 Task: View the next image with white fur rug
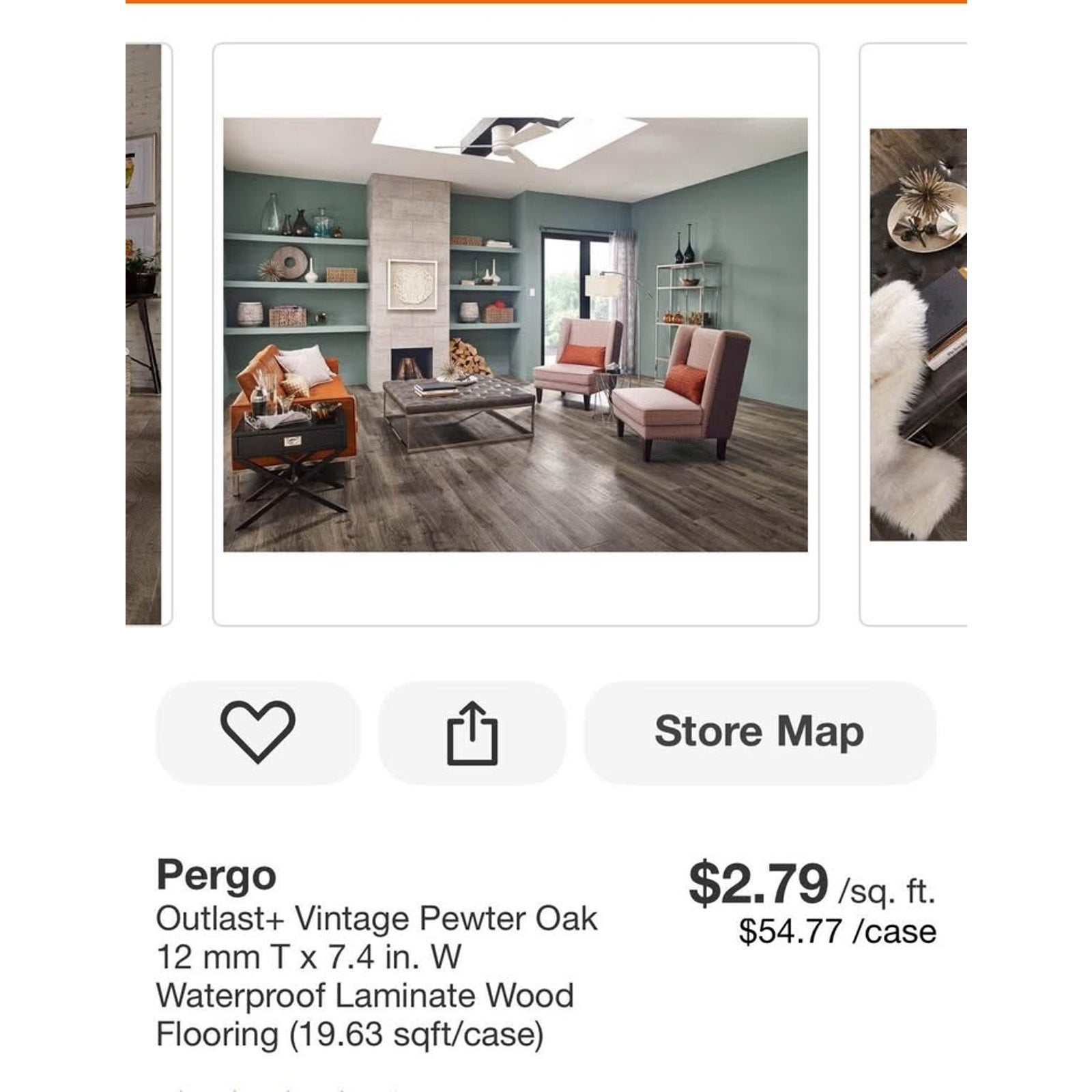coord(917,334)
